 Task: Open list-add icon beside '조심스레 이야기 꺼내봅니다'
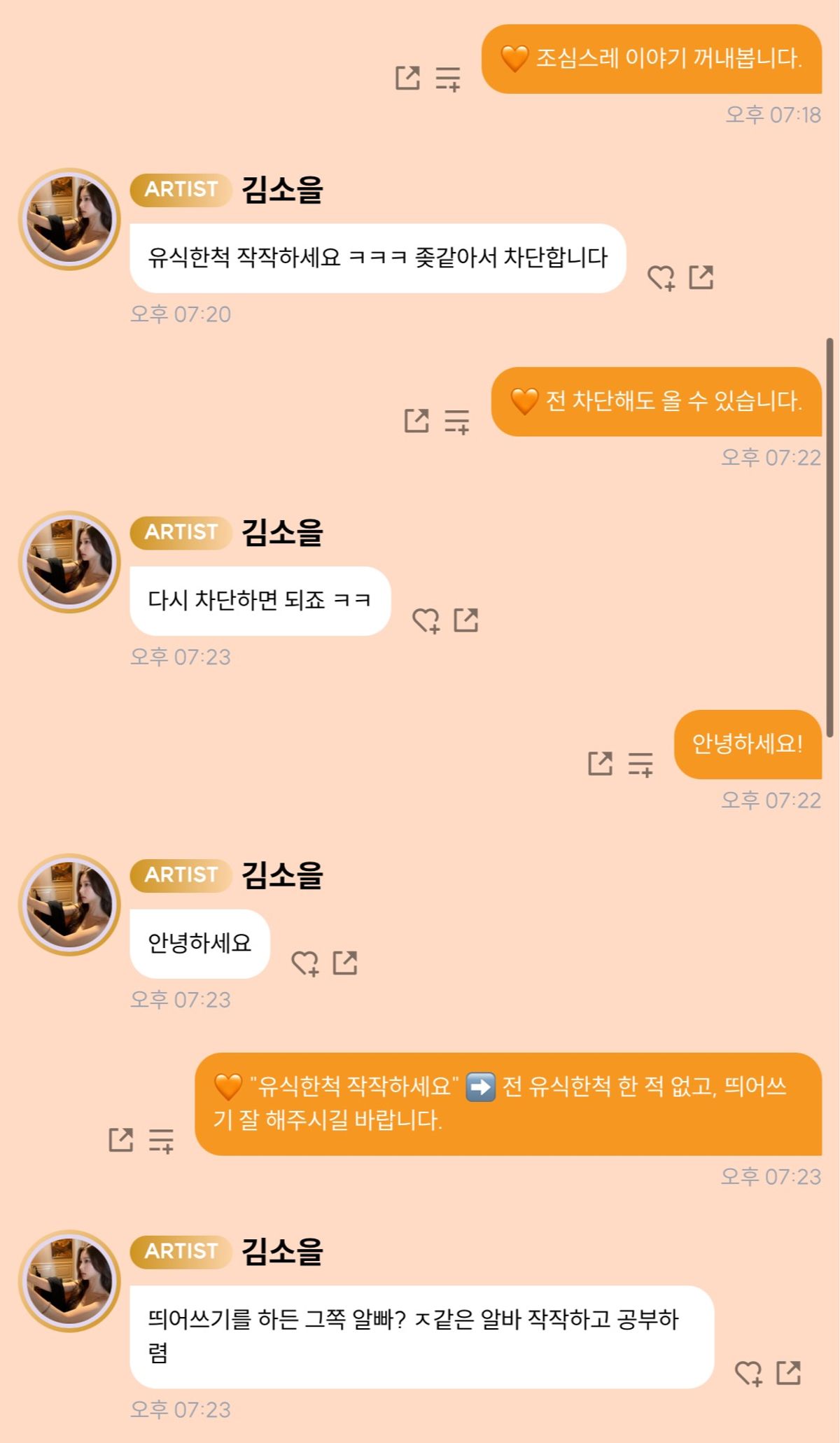(x=448, y=78)
